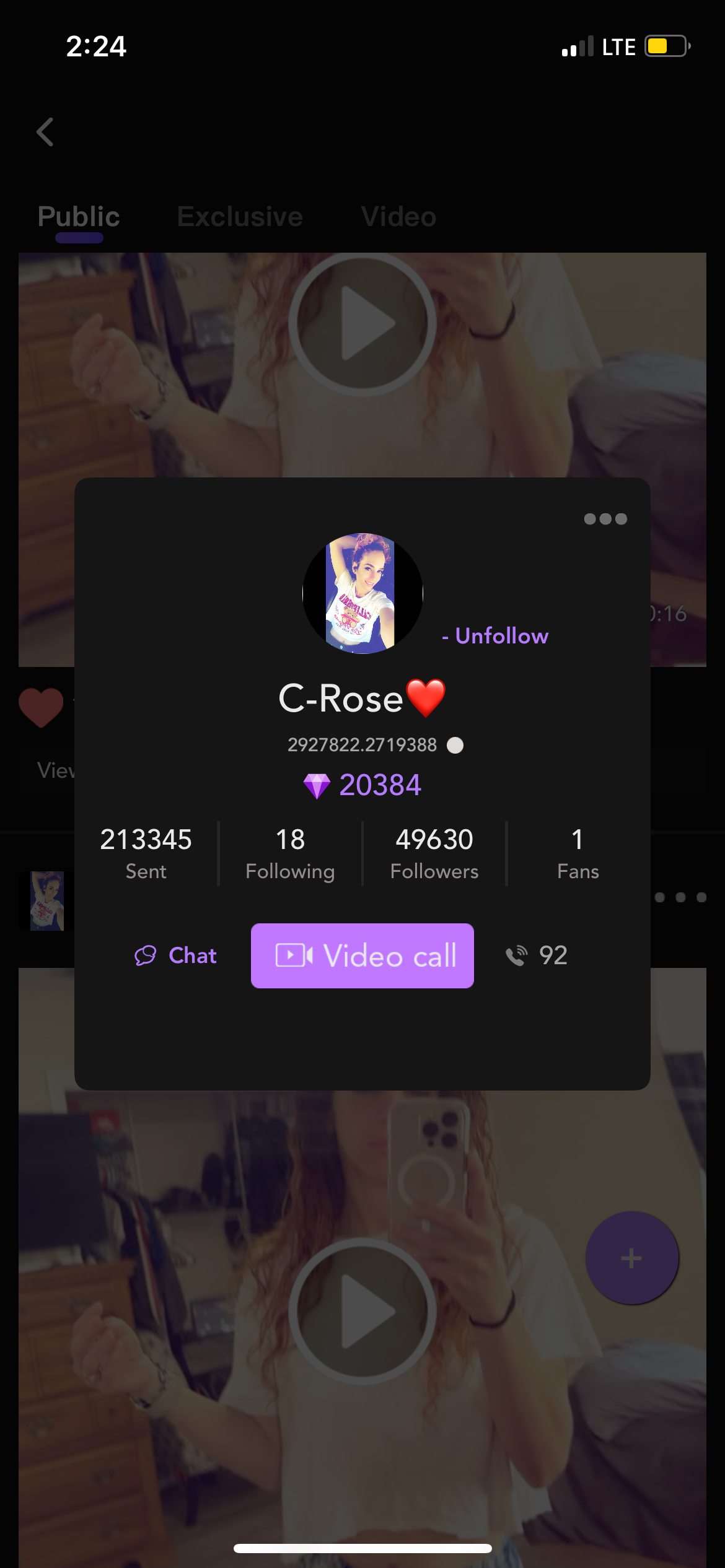Switch to the Video tab
Image resolution: width=725 pixels, height=1568 pixels.
tap(398, 217)
